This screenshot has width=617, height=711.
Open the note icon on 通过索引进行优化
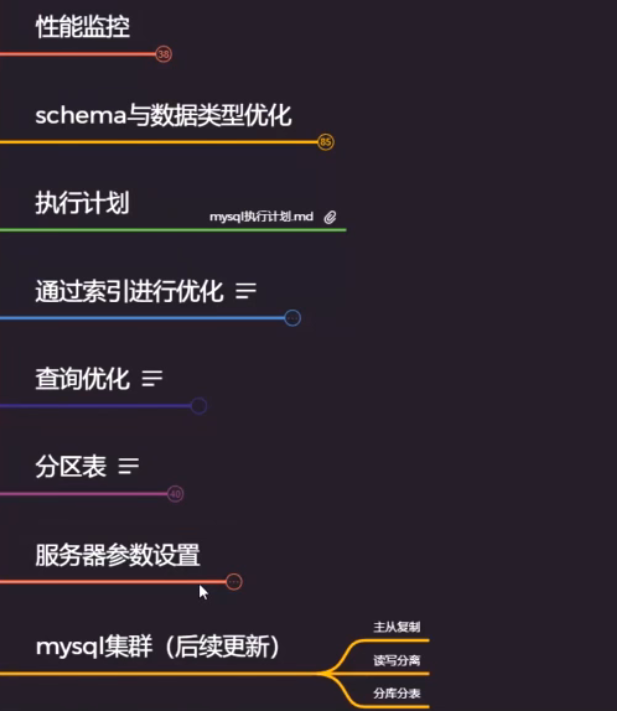[246, 291]
